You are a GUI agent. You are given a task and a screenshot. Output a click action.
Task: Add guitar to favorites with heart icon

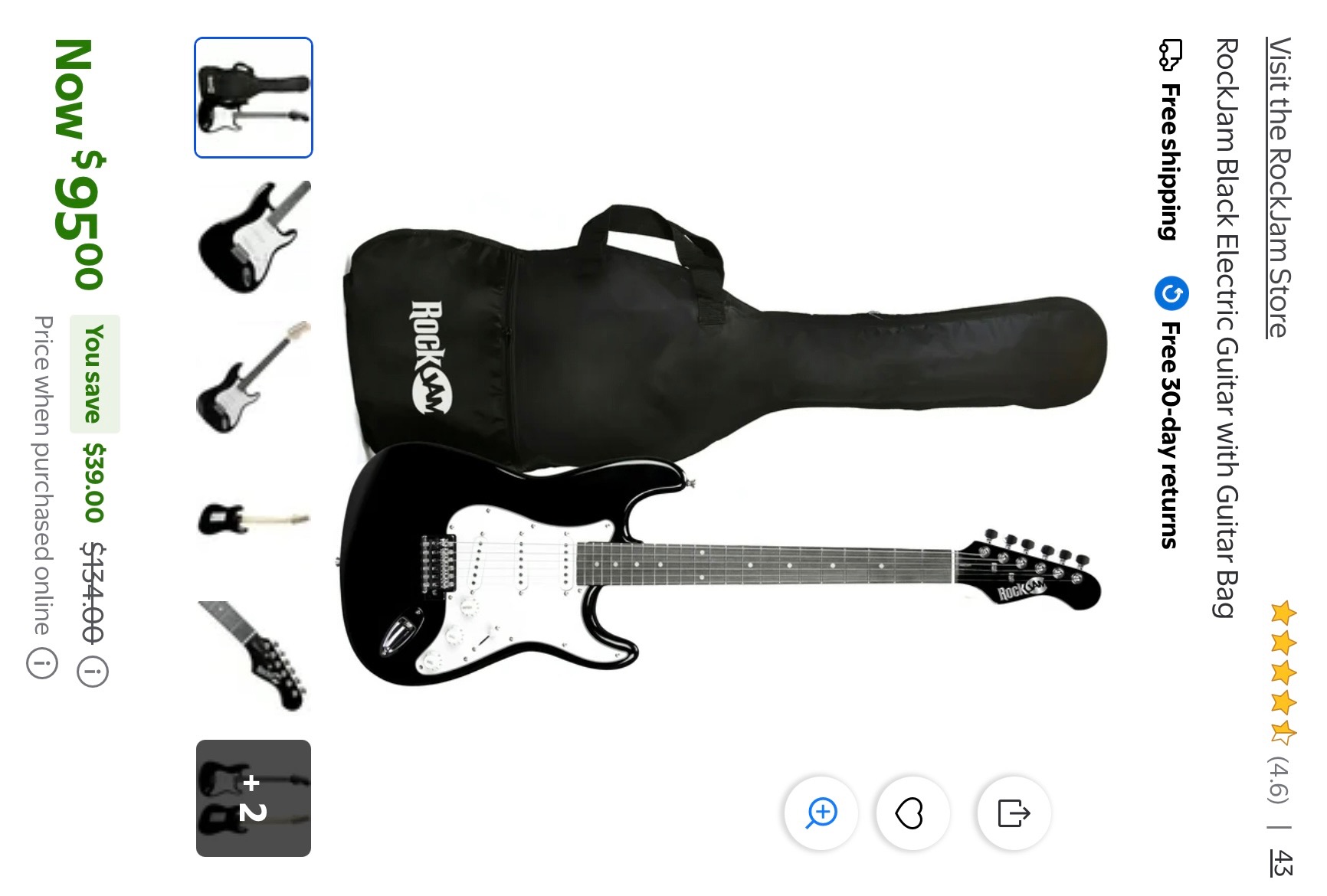click(910, 813)
